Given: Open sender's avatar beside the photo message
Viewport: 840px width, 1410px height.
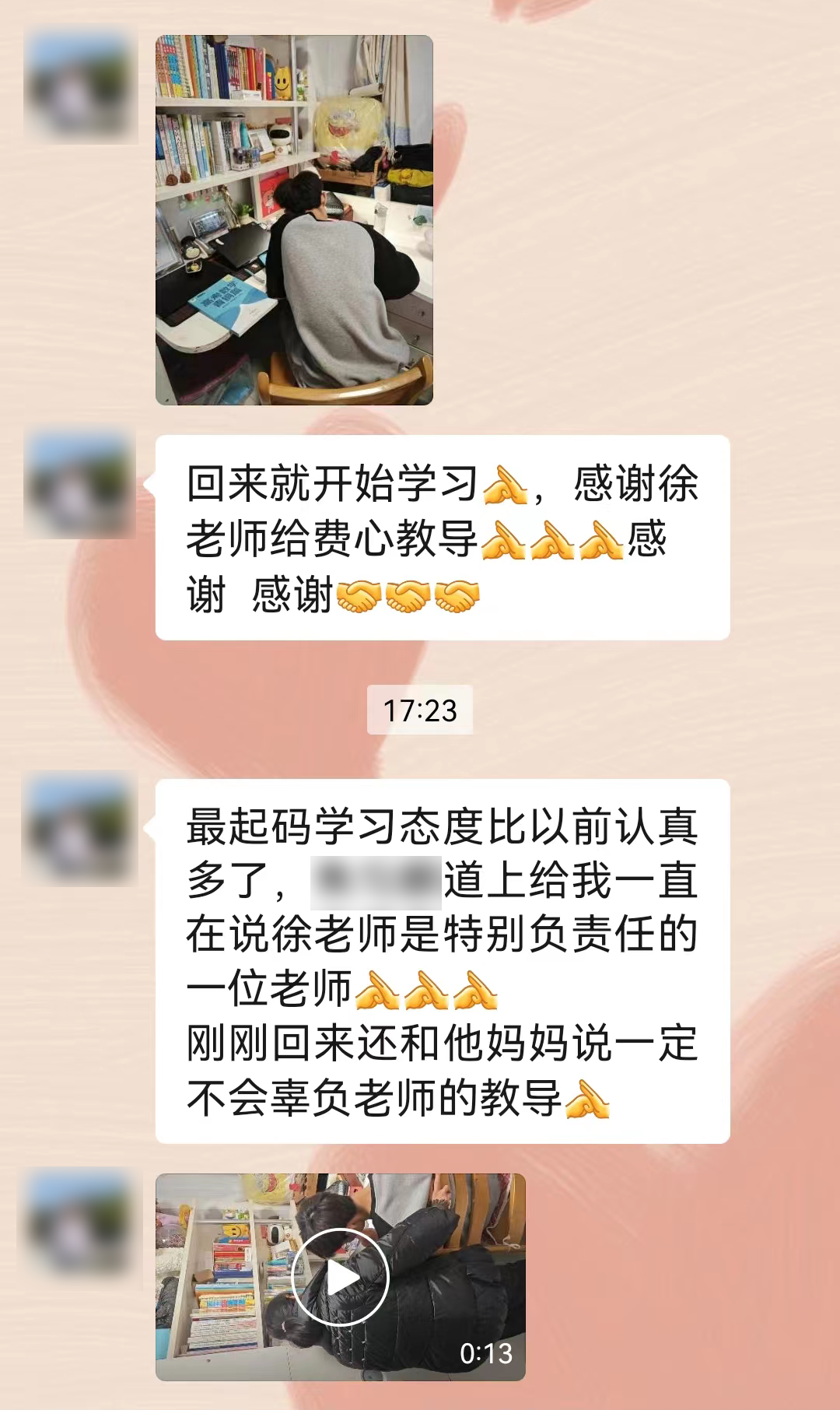Looking at the screenshot, I should (x=80, y=86).
